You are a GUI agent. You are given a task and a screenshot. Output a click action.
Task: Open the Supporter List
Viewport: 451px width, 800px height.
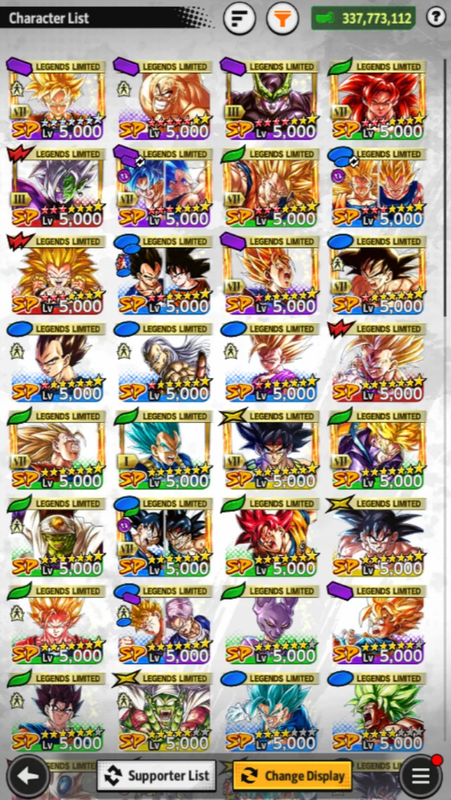point(156,776)
